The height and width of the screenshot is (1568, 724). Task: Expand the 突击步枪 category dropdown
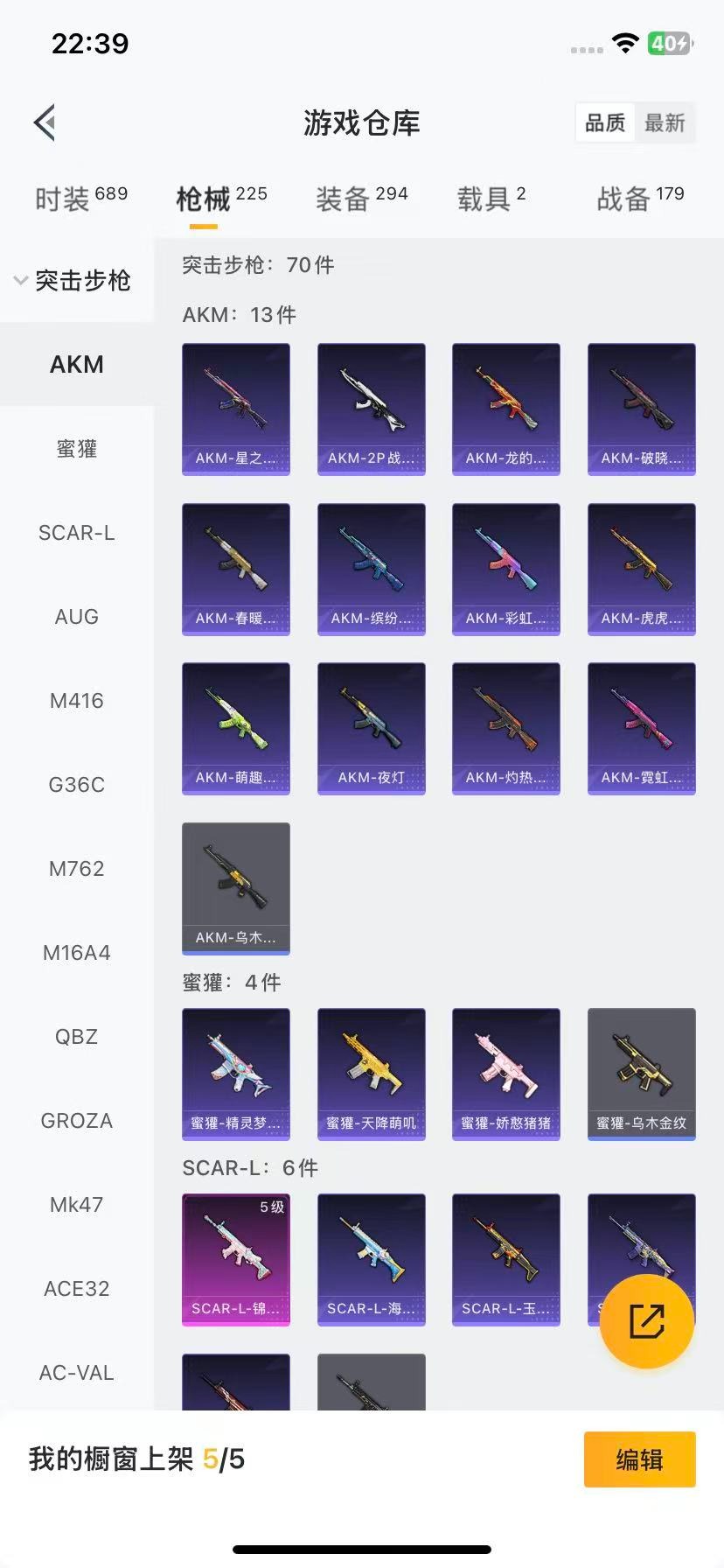pos(73,281)
